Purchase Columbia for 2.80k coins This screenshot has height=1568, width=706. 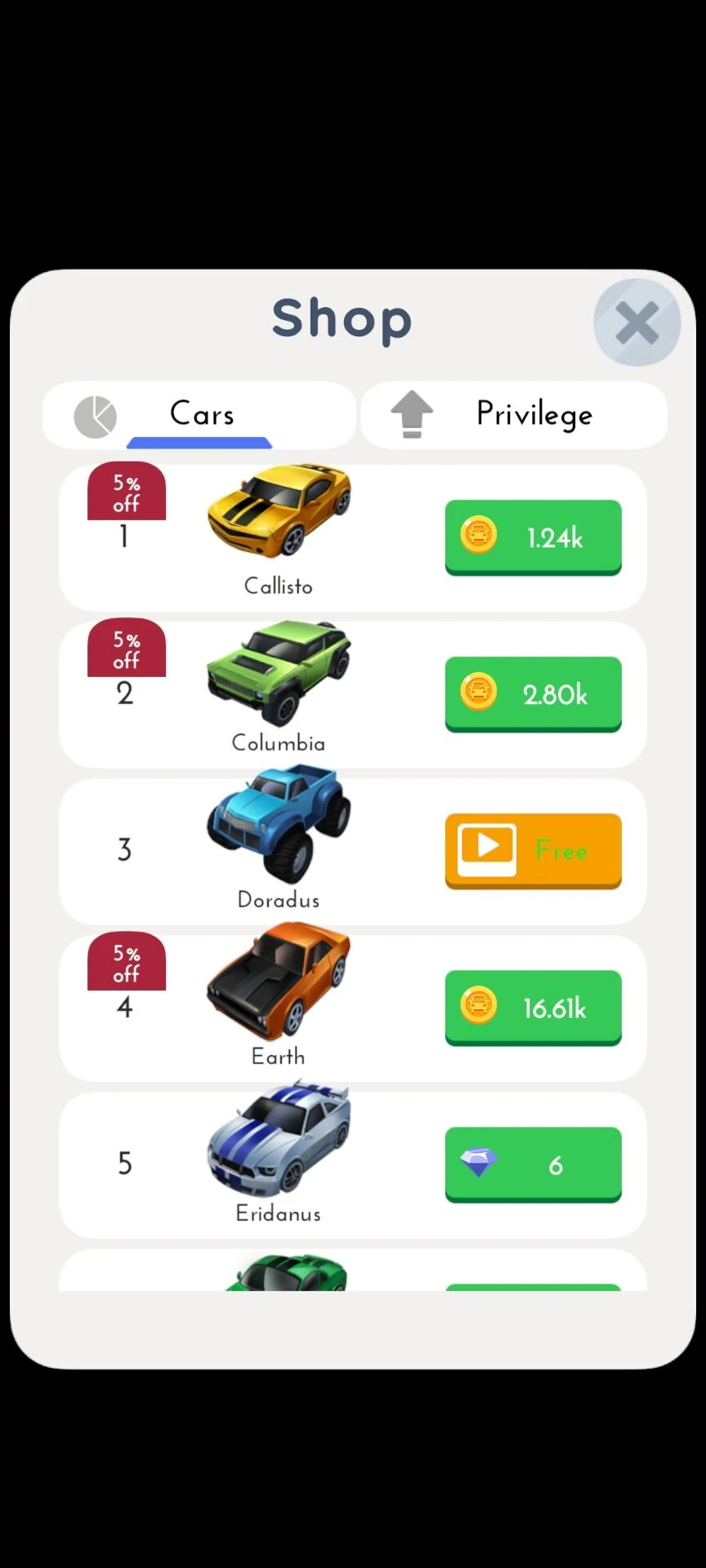coord(533,693)
